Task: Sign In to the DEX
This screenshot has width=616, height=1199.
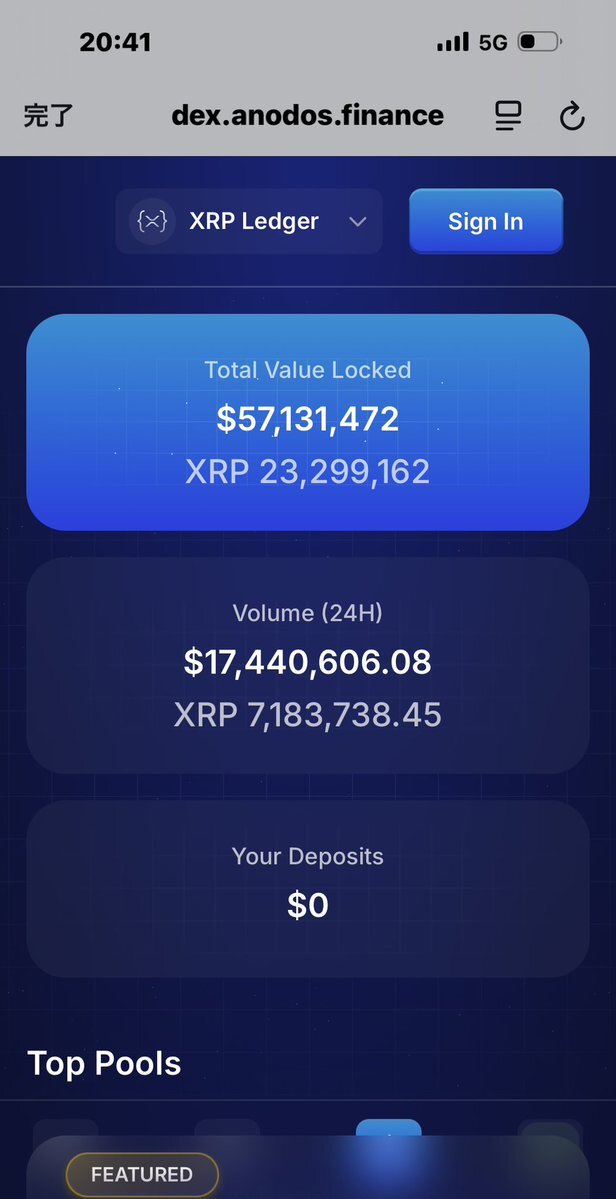Action: pos(485,221)
